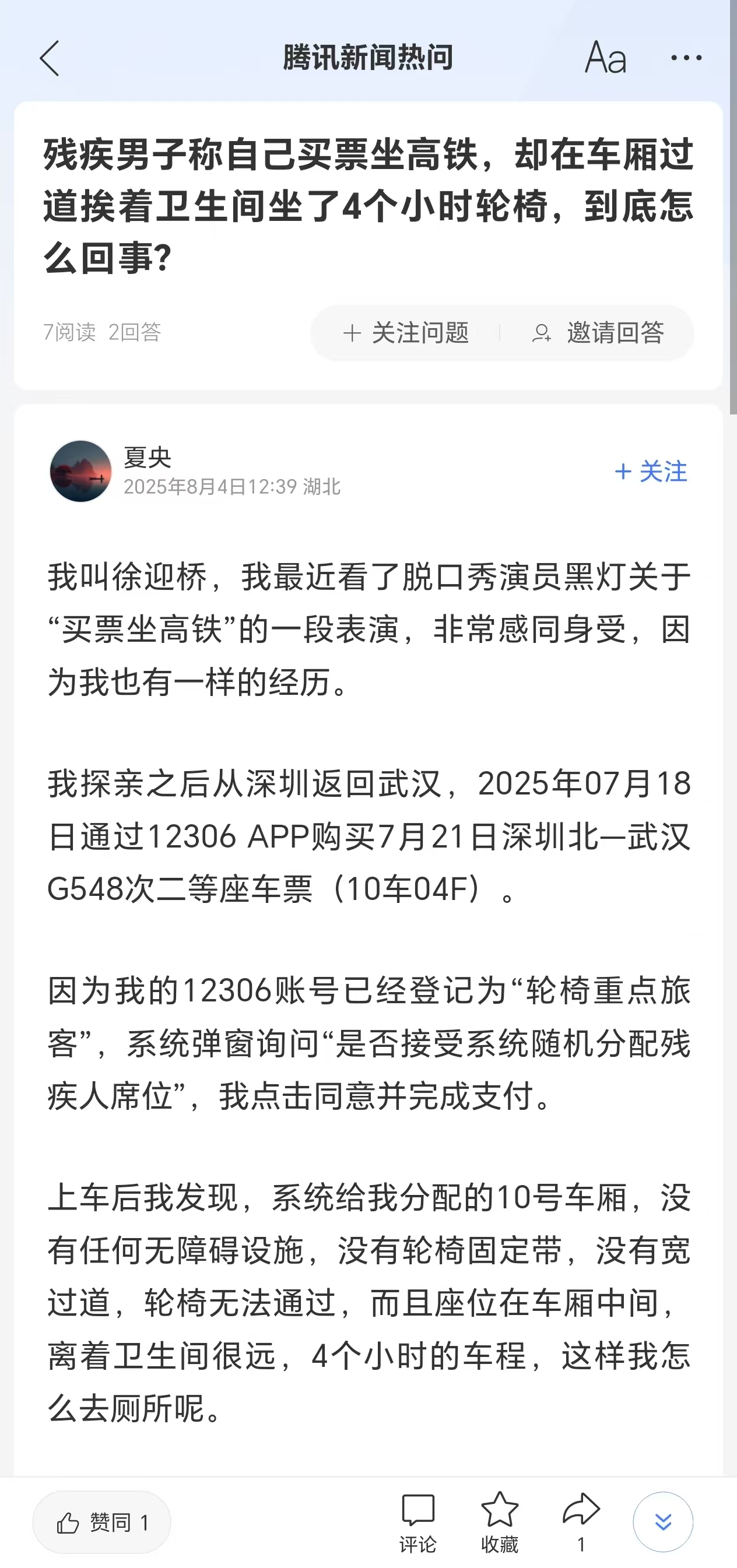
Task: Follow author 夏央 with 关注
Action: click(651, 472)
